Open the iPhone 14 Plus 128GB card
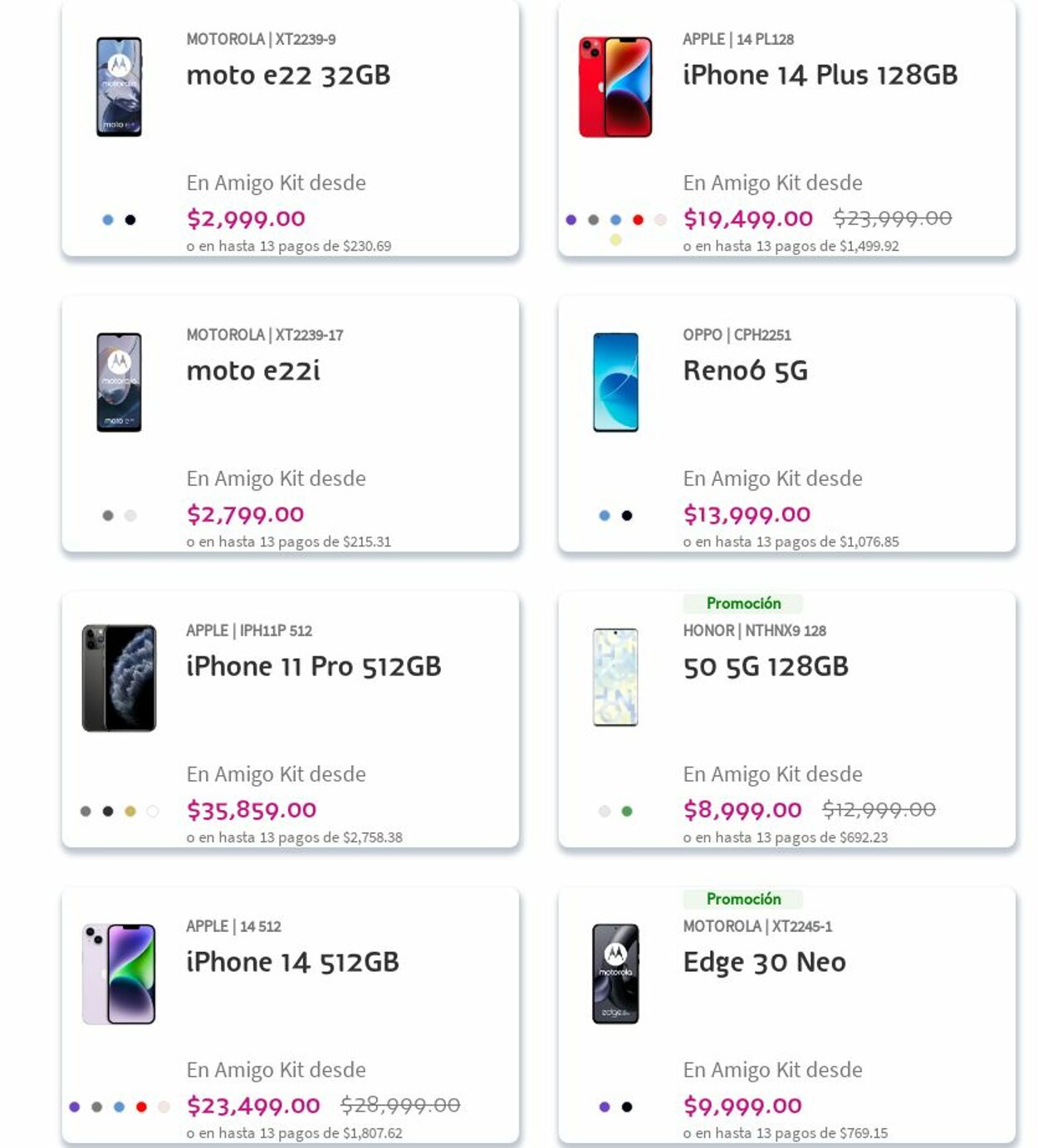Viewport: 1038px width, 1148px height. [820, 76]
